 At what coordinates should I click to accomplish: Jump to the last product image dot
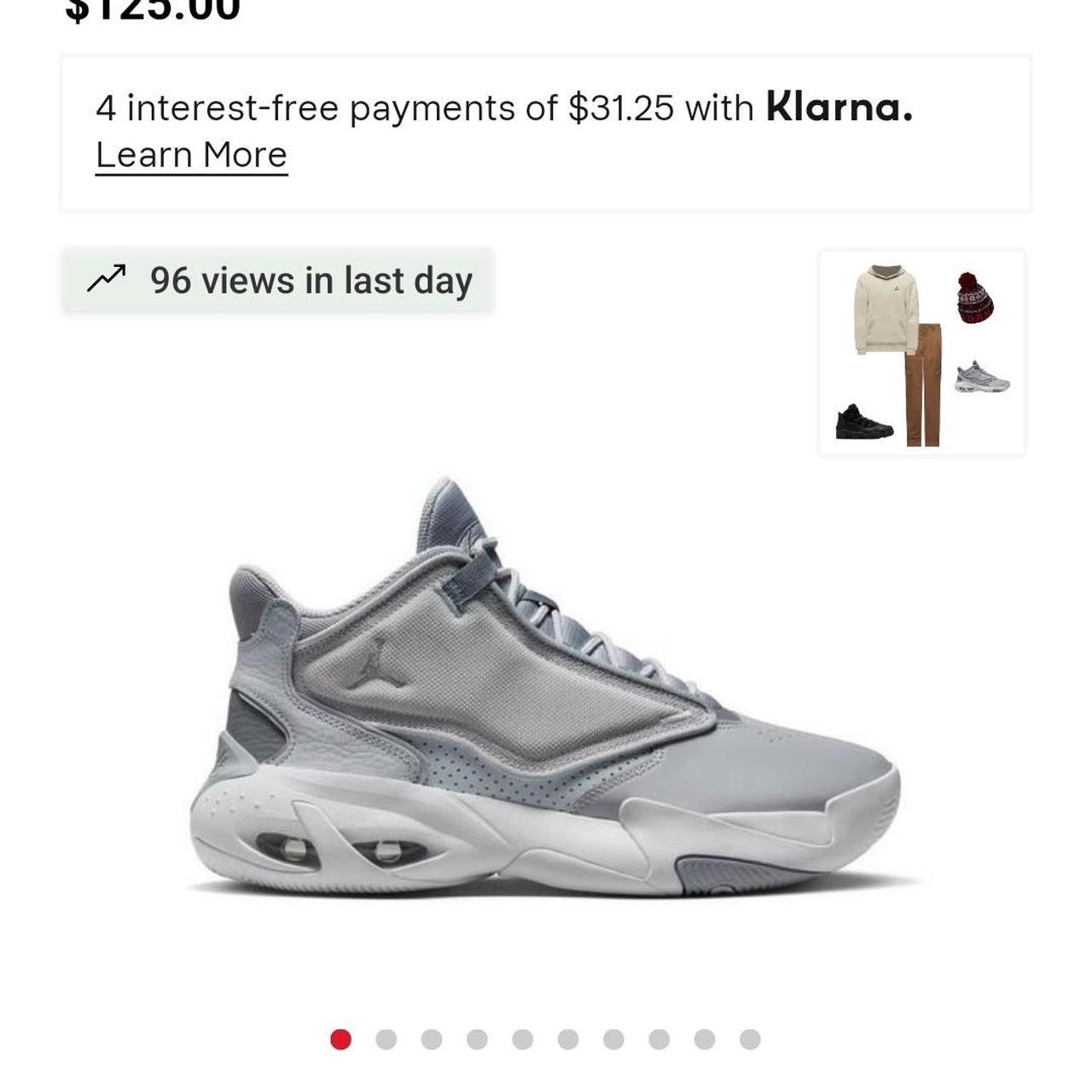[x=750, y=1039]
